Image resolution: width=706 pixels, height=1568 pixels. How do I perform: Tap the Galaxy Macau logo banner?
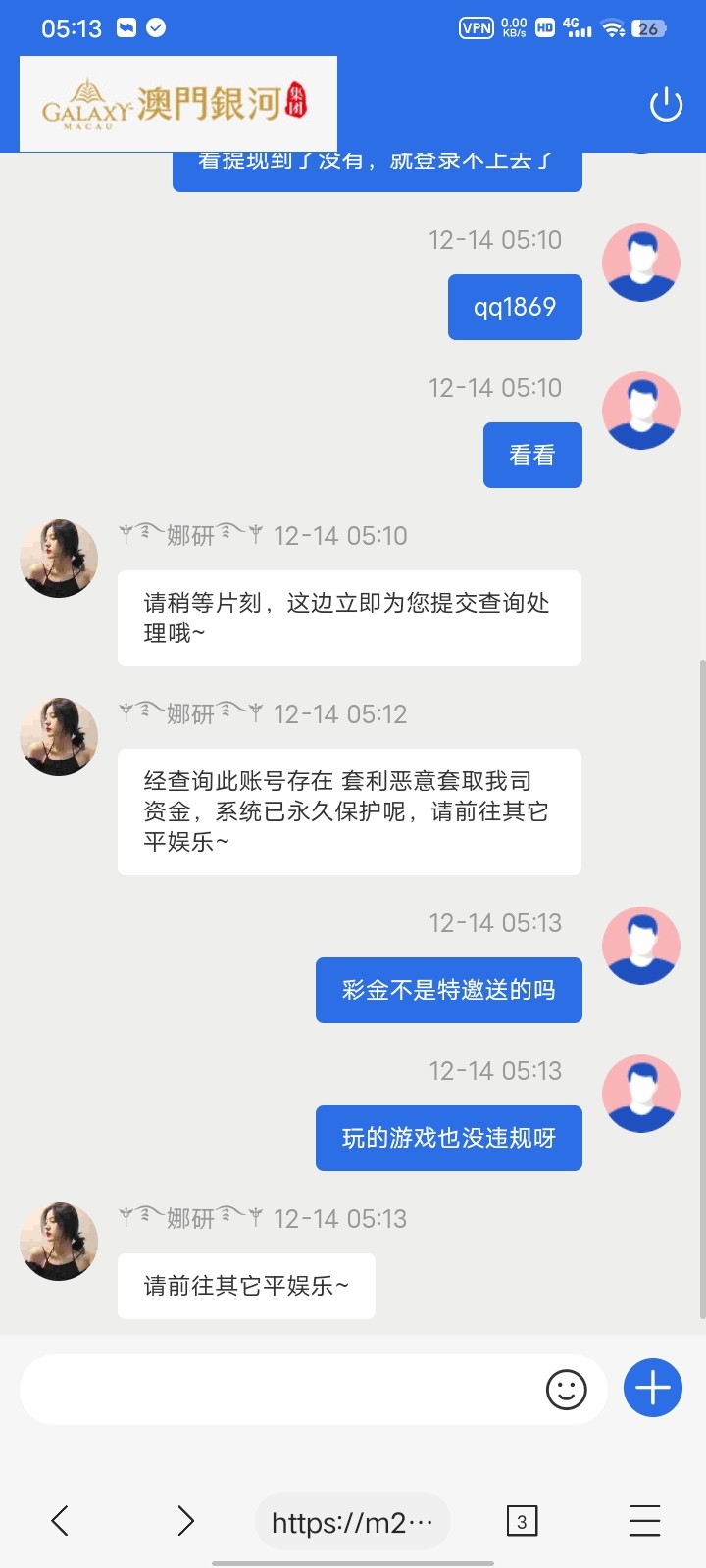(x=176, y=103)
